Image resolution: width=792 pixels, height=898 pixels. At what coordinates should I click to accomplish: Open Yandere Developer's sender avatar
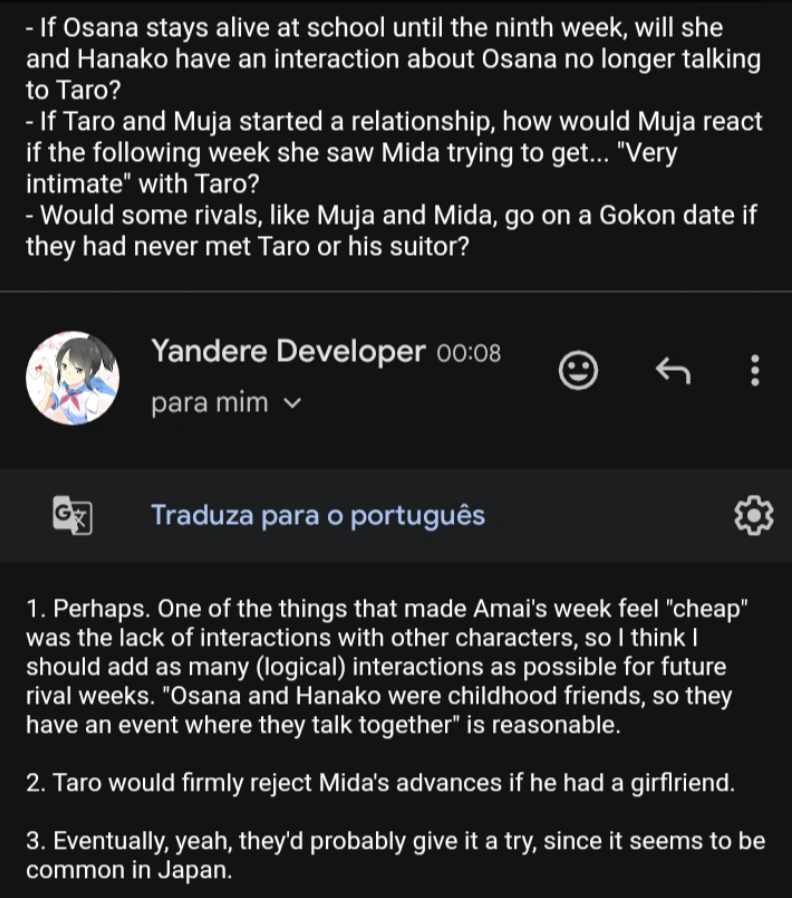72,378
